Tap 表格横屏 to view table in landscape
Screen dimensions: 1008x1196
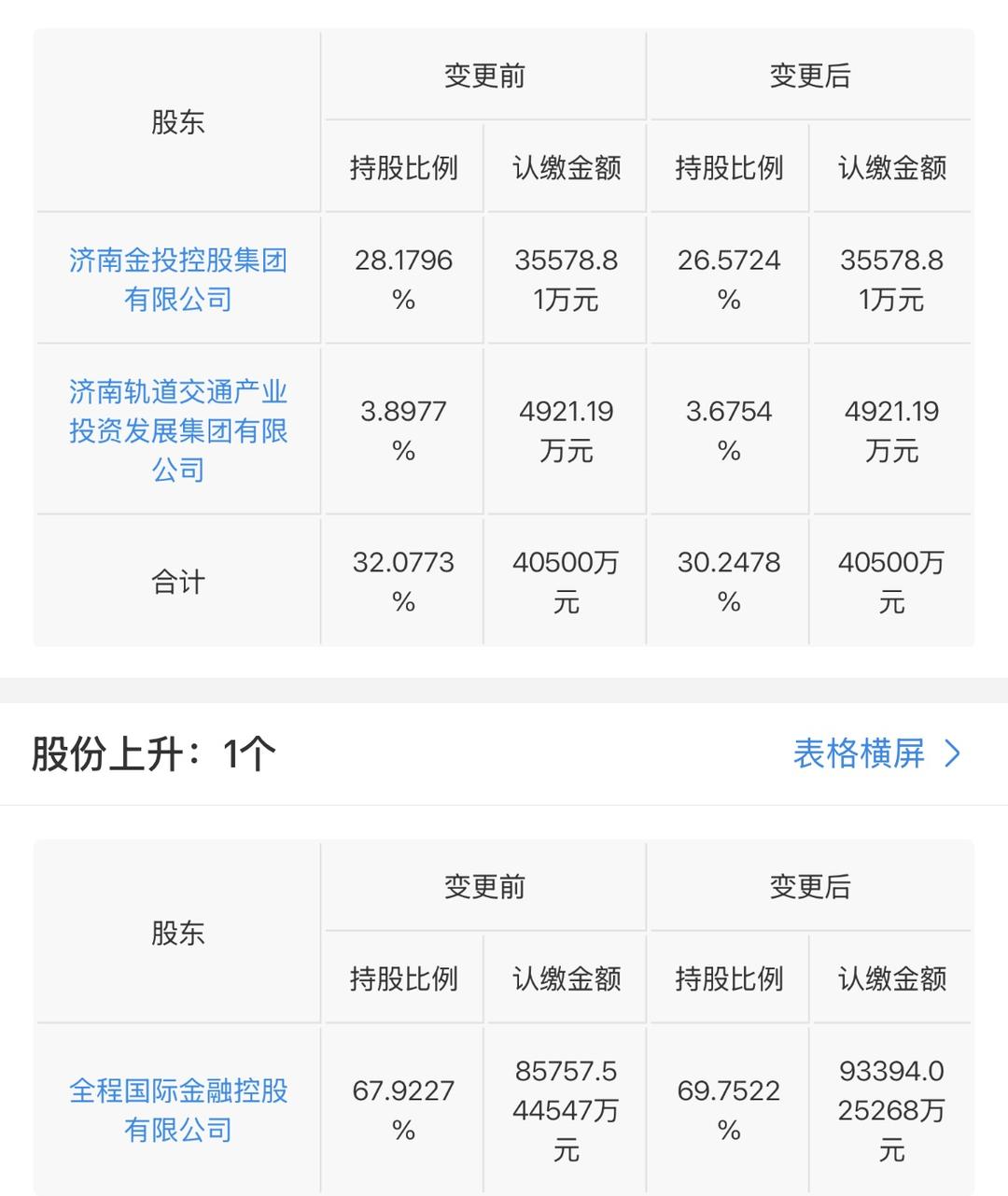875,753
